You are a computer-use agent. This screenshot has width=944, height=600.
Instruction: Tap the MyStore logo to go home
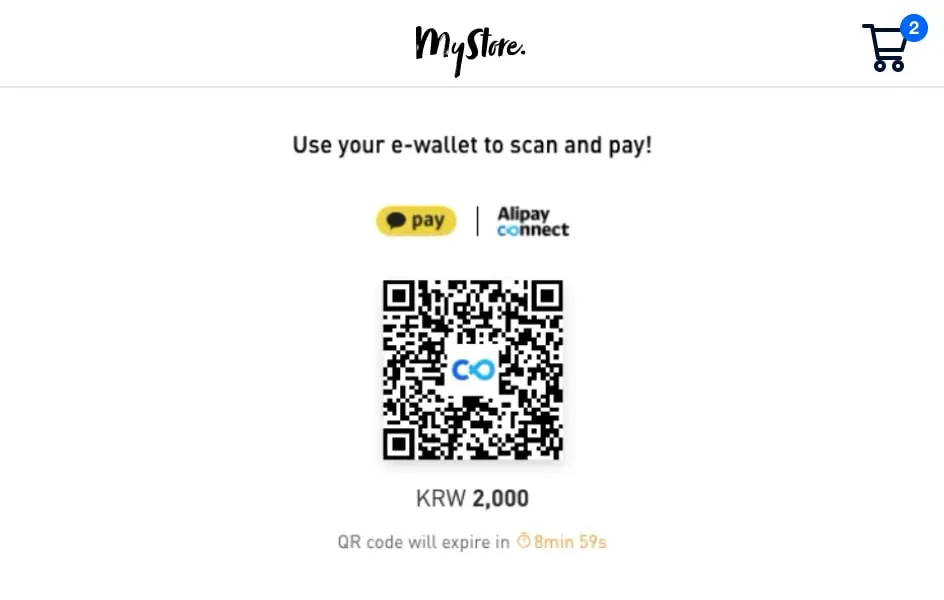[470, 47]
